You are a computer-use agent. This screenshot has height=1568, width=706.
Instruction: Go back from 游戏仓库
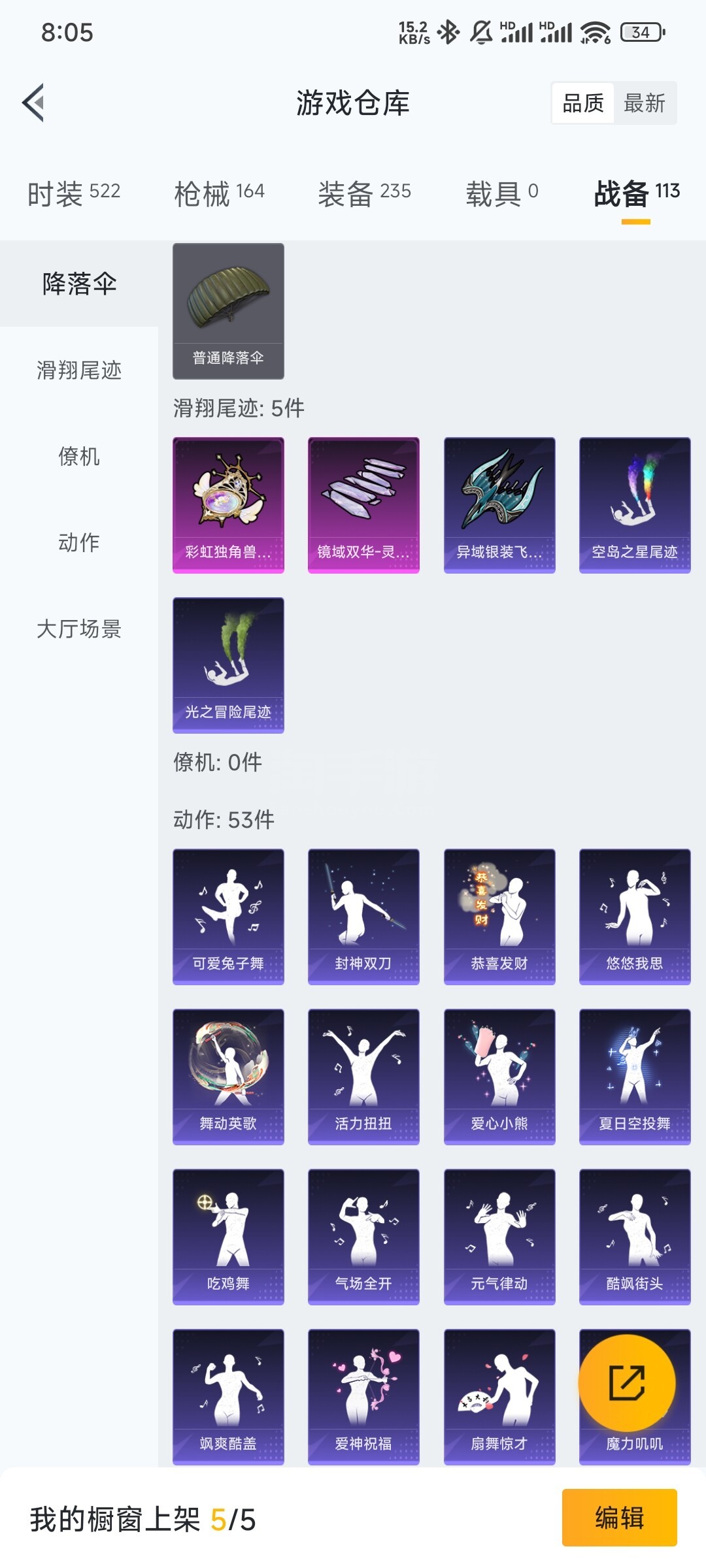34,103
